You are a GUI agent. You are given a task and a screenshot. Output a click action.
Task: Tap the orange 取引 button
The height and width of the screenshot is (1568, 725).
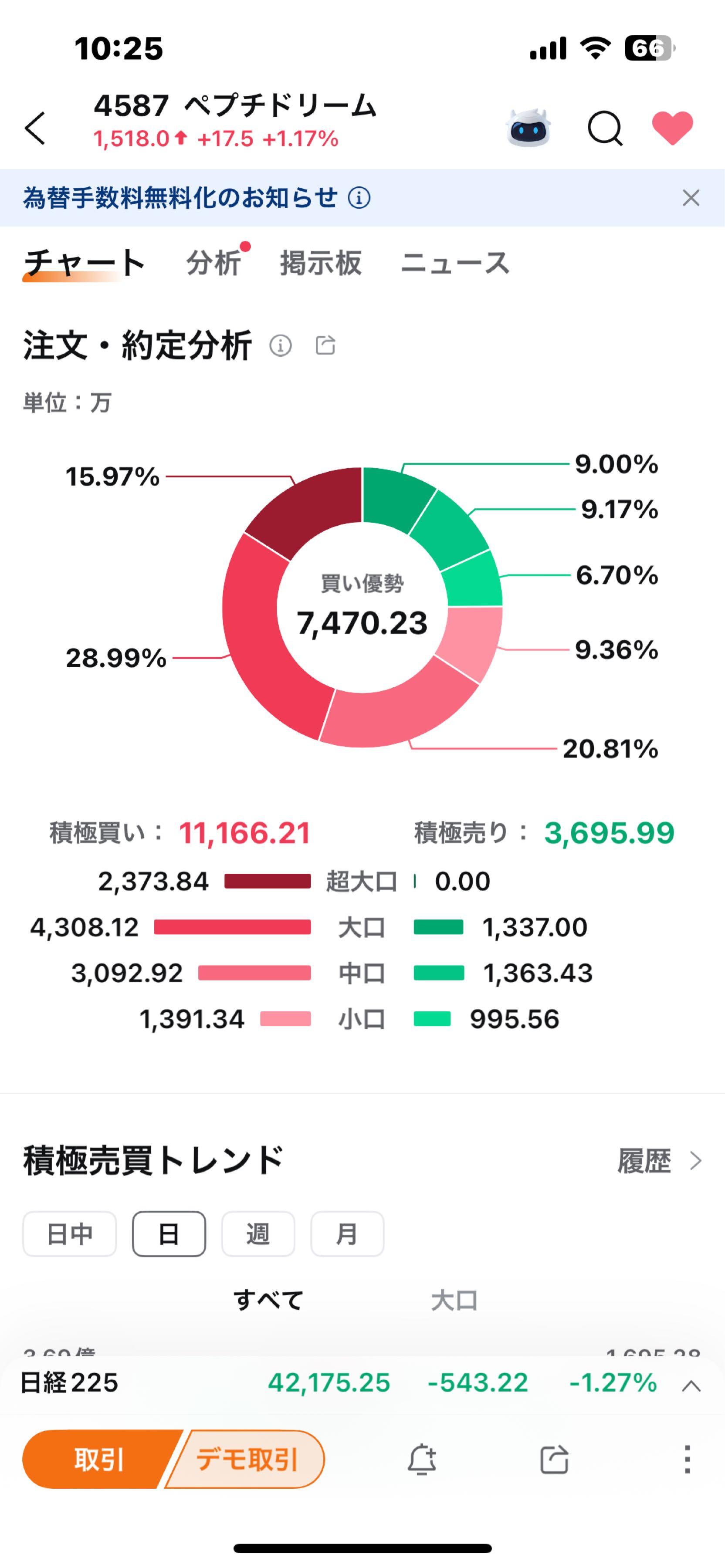point(98,1460)
